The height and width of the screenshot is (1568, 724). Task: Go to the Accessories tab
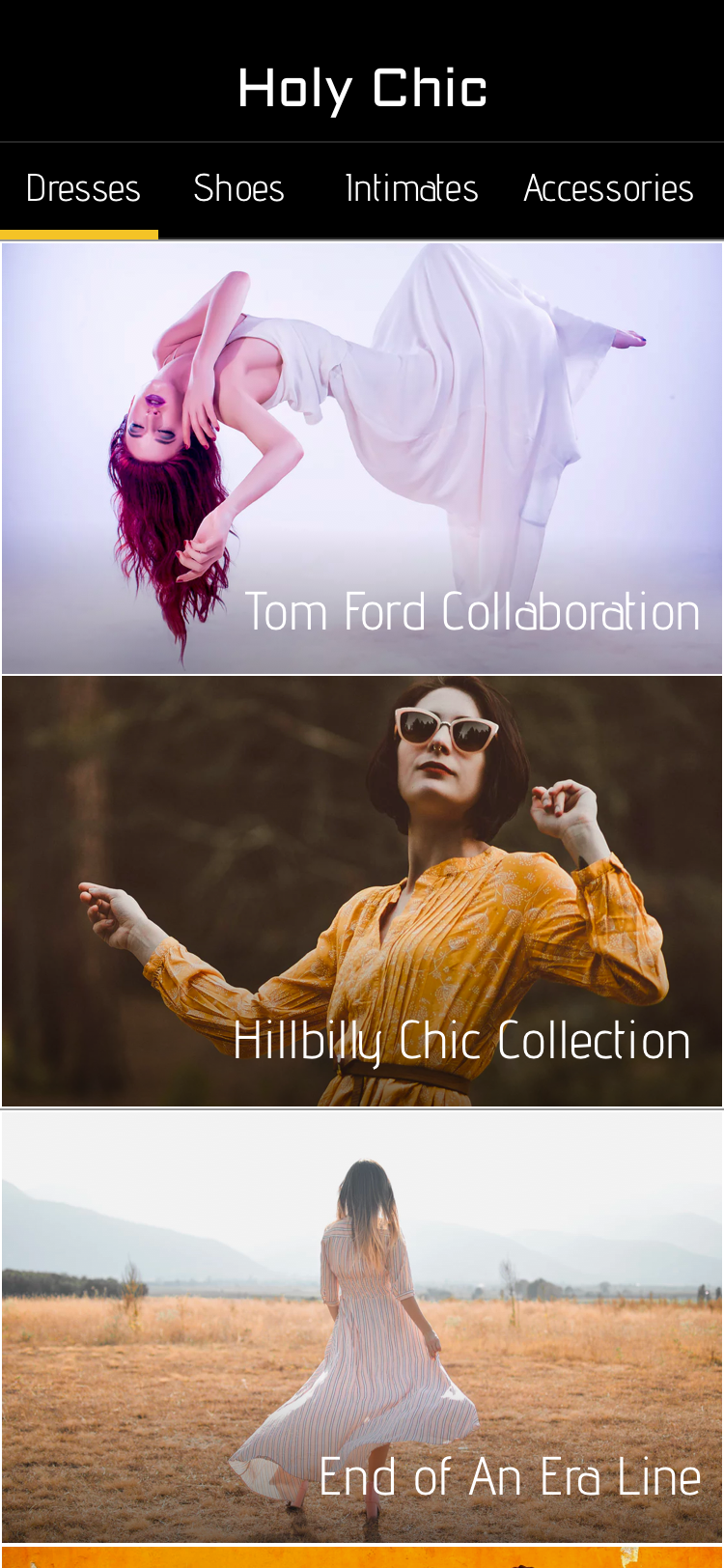point(608,189)
